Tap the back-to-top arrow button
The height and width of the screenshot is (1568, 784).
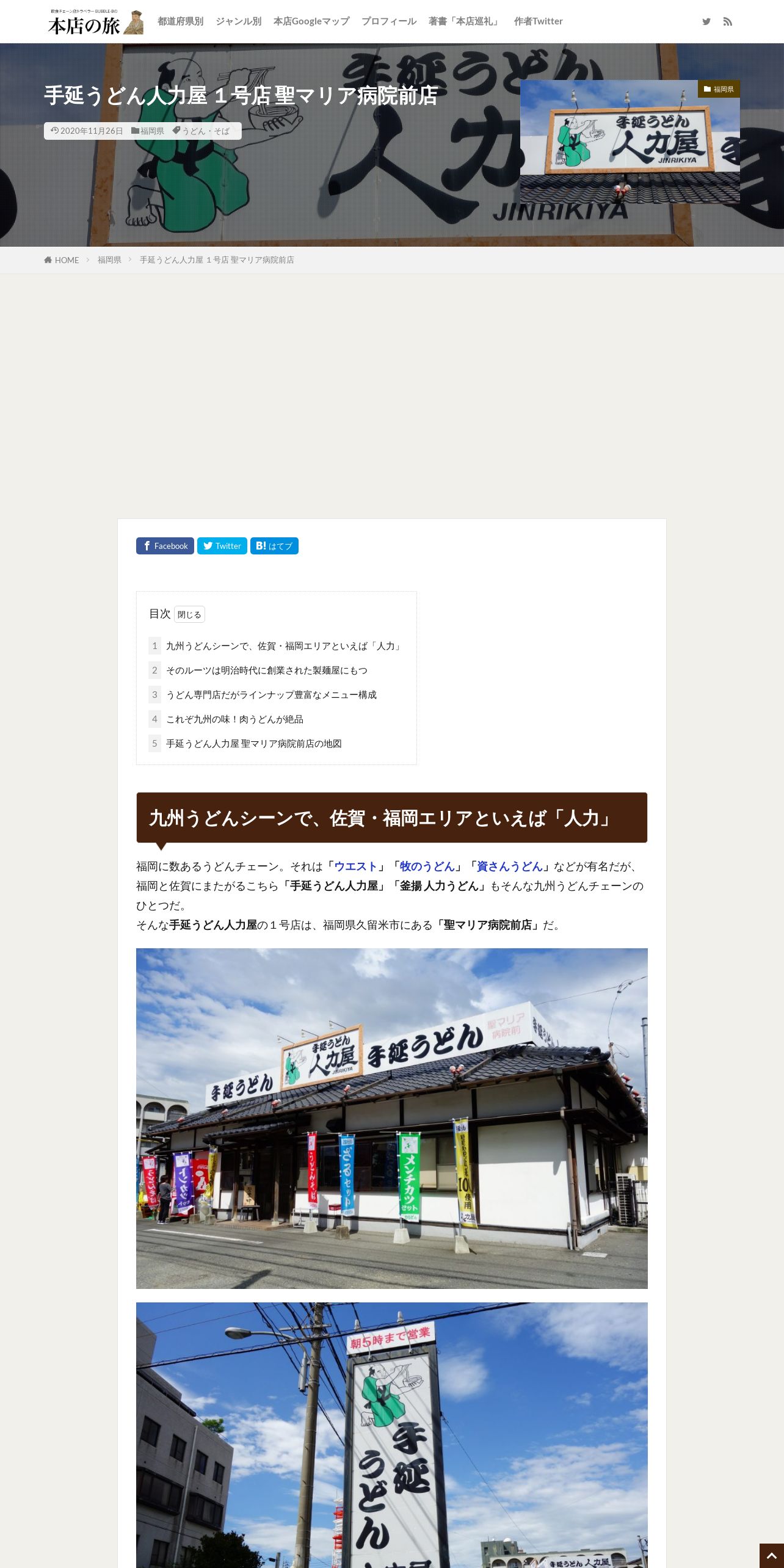pos(772,1556)
